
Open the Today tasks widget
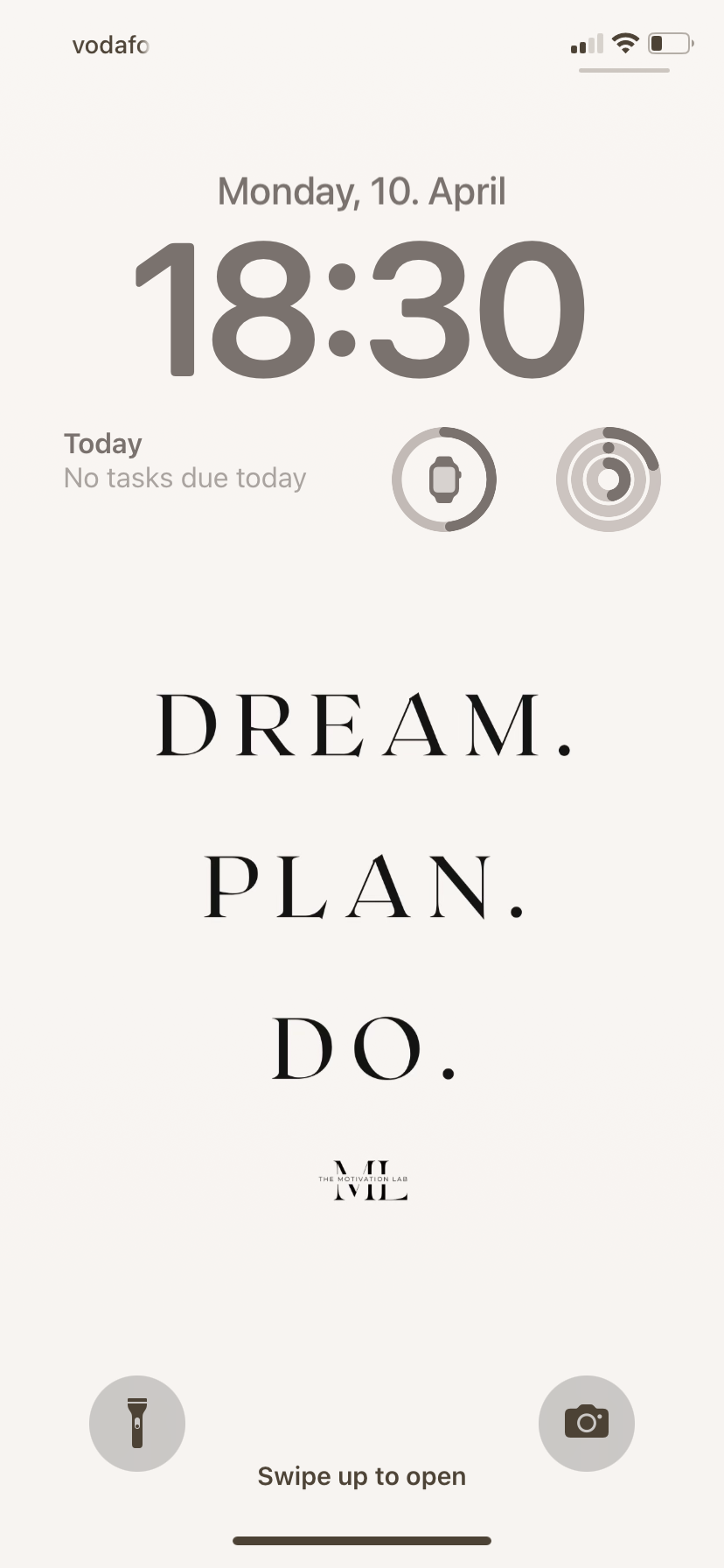coord(185,462)
